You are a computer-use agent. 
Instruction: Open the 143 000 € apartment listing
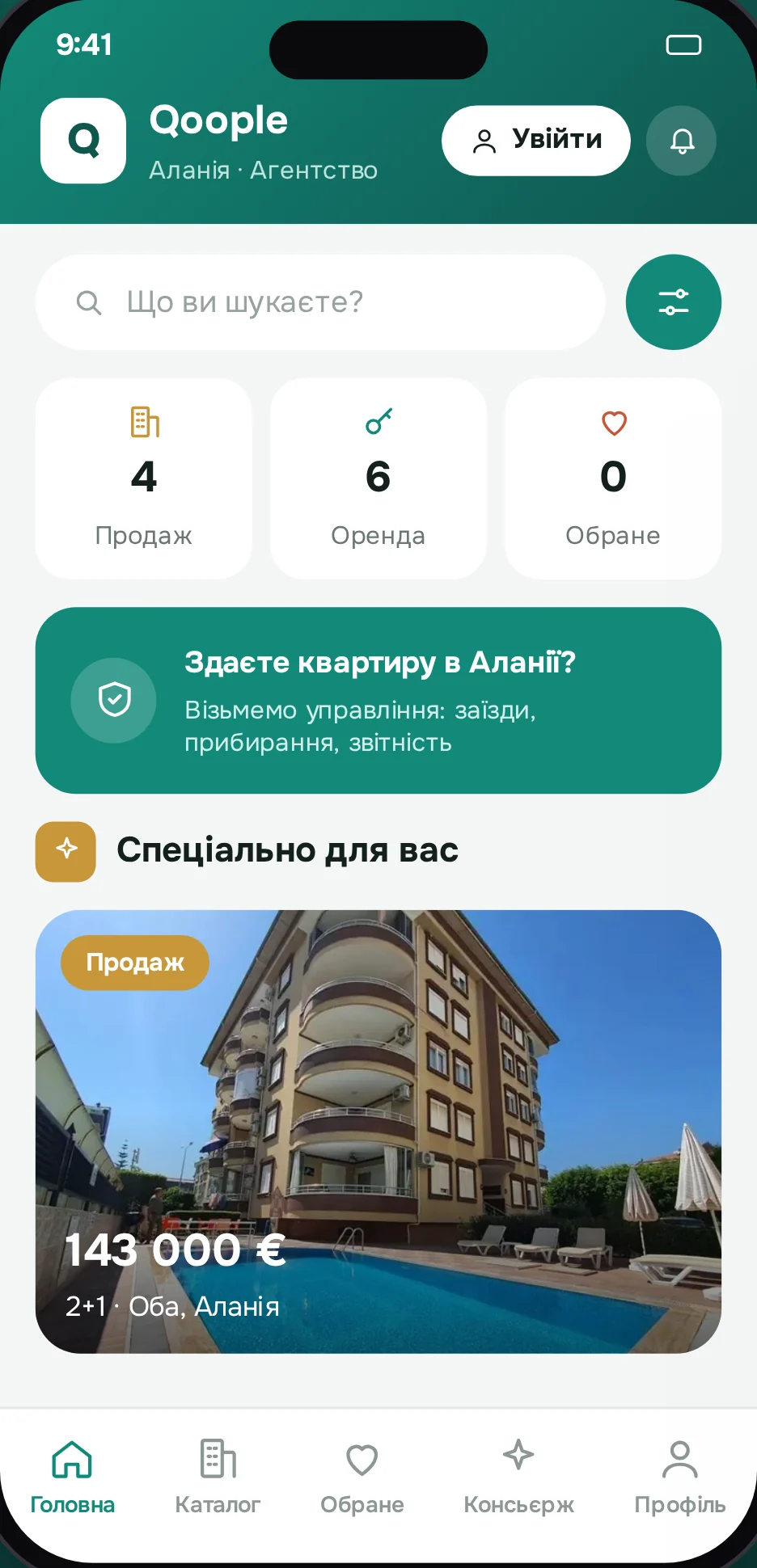(378, 1132)
